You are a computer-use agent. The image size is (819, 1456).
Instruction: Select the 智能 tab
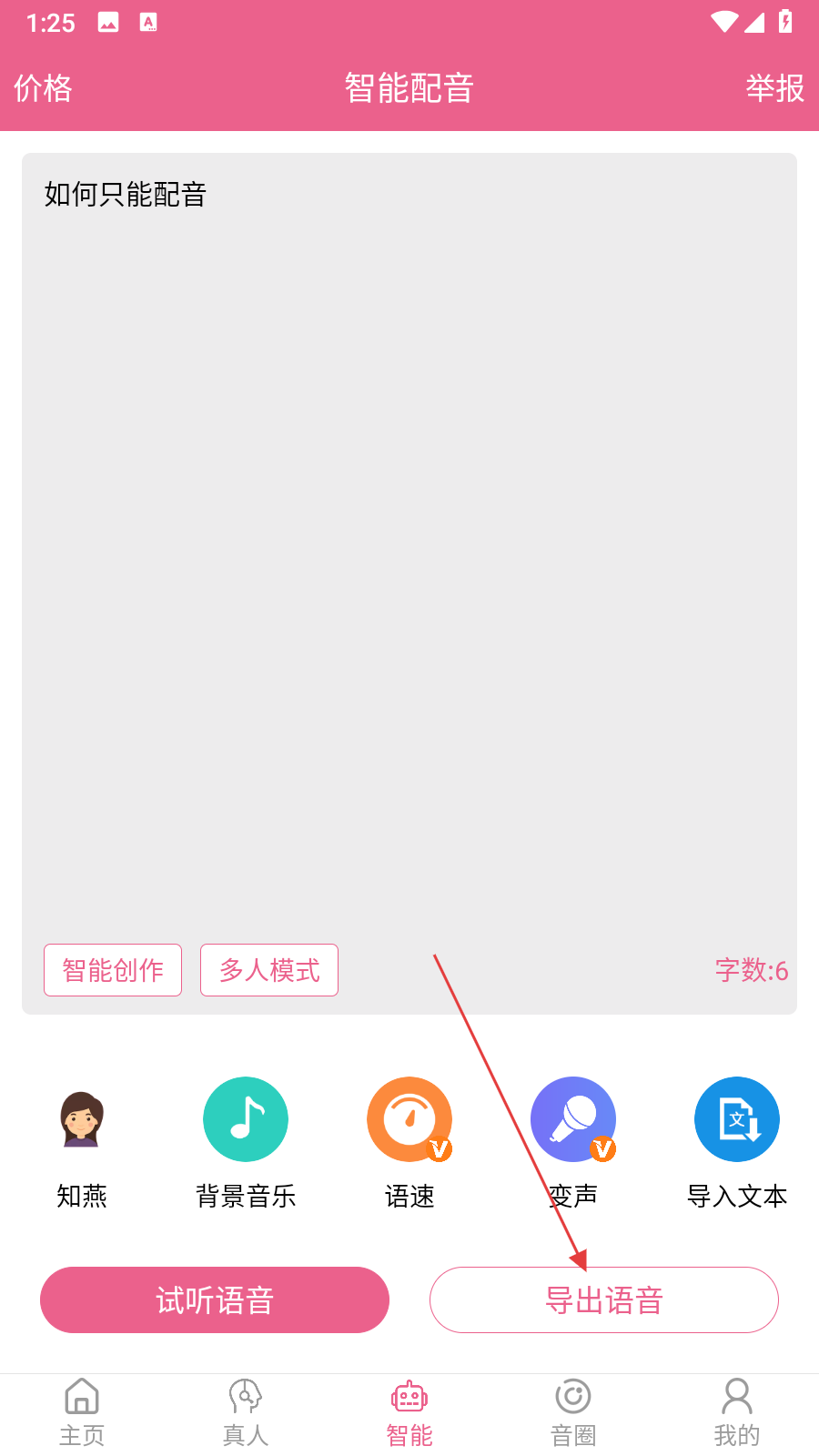[x=409, y=1412]
